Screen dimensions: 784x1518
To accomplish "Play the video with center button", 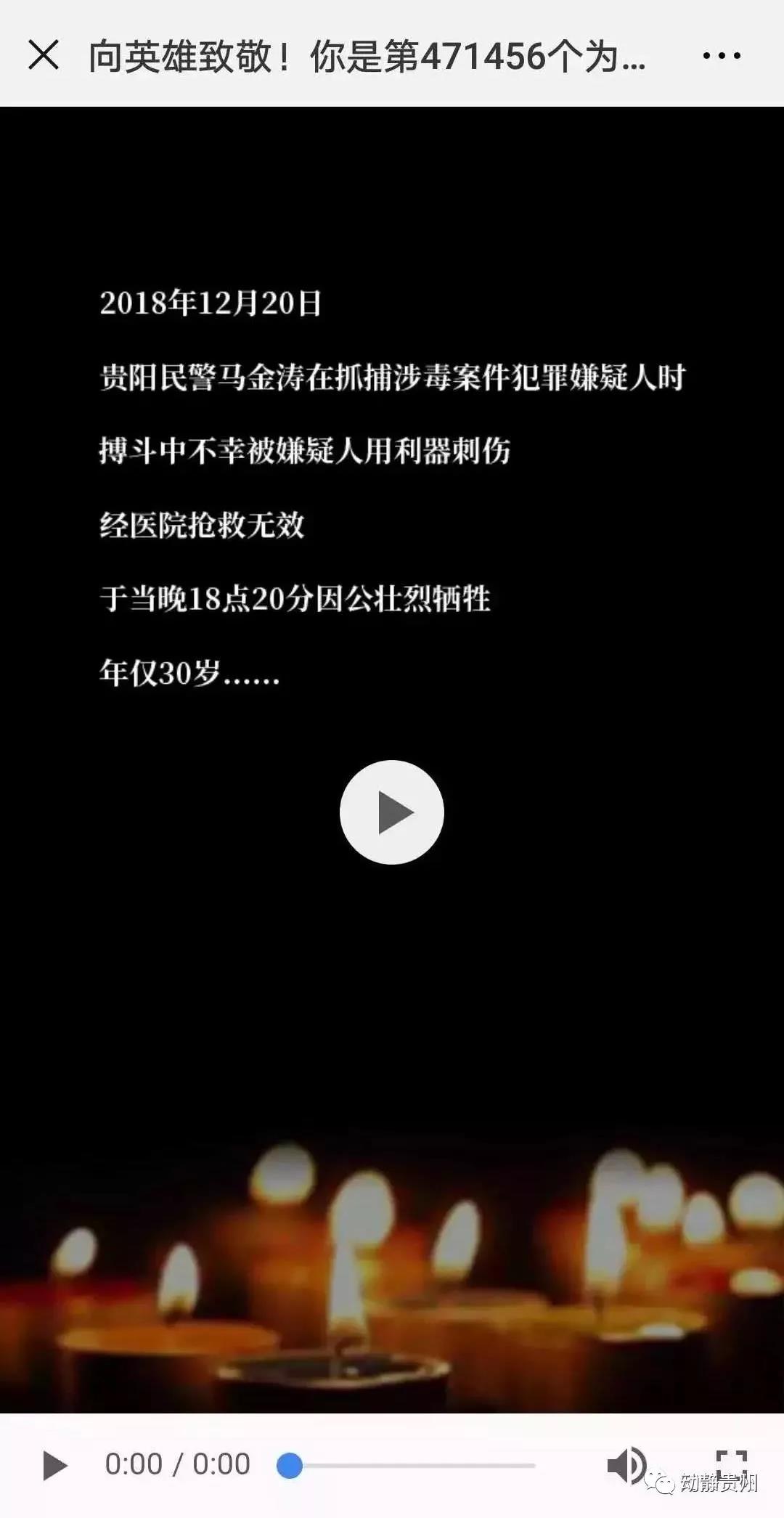I will [x=392, y=812].
